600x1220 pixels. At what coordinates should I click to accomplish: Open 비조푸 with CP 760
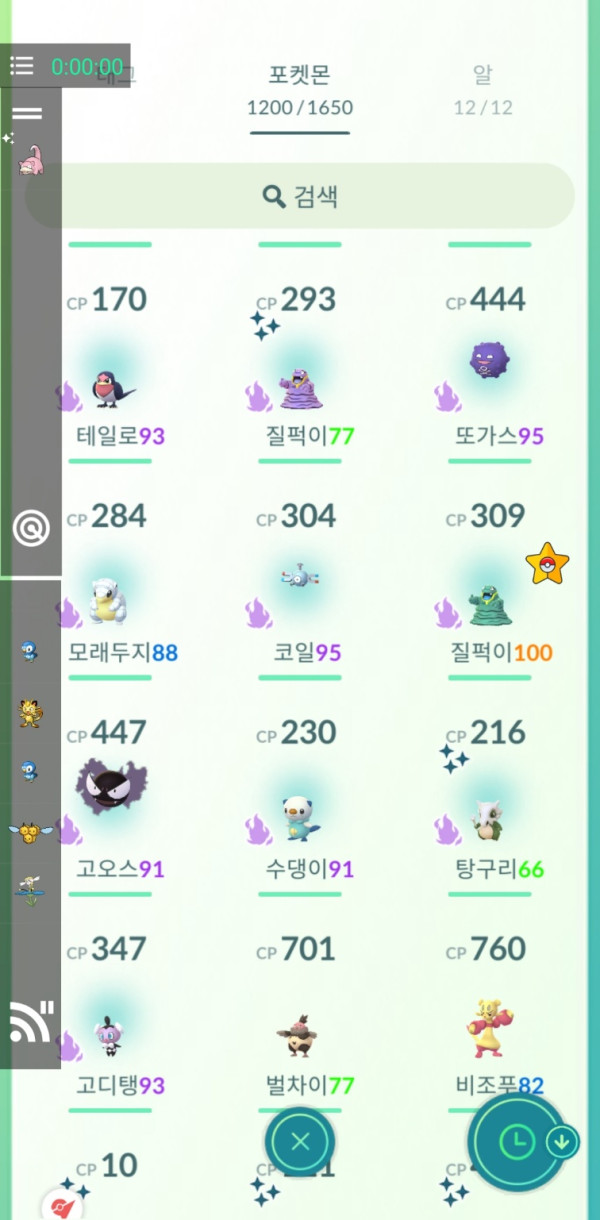tap(490, 1030)
